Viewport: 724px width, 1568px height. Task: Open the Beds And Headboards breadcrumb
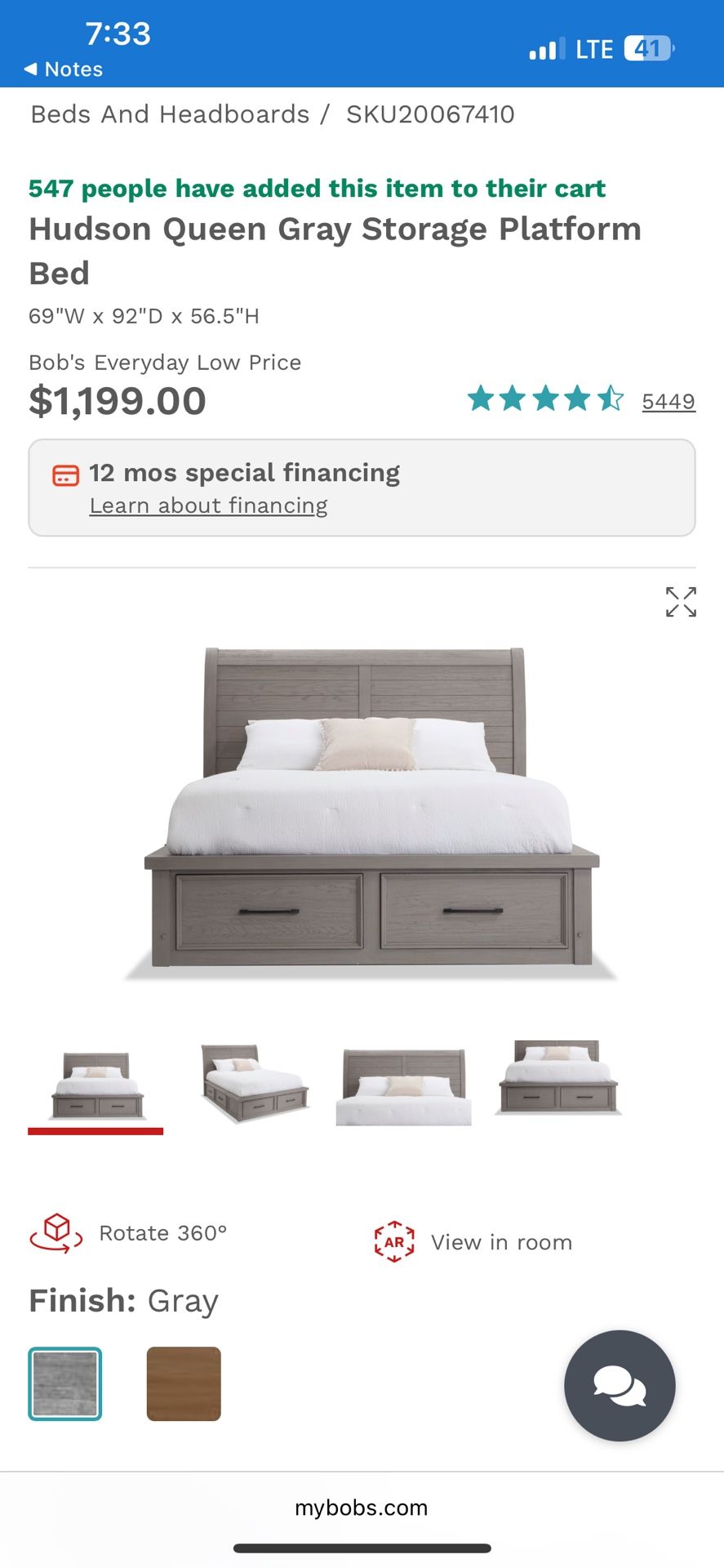pyautogui.click(x=170, y=114)
